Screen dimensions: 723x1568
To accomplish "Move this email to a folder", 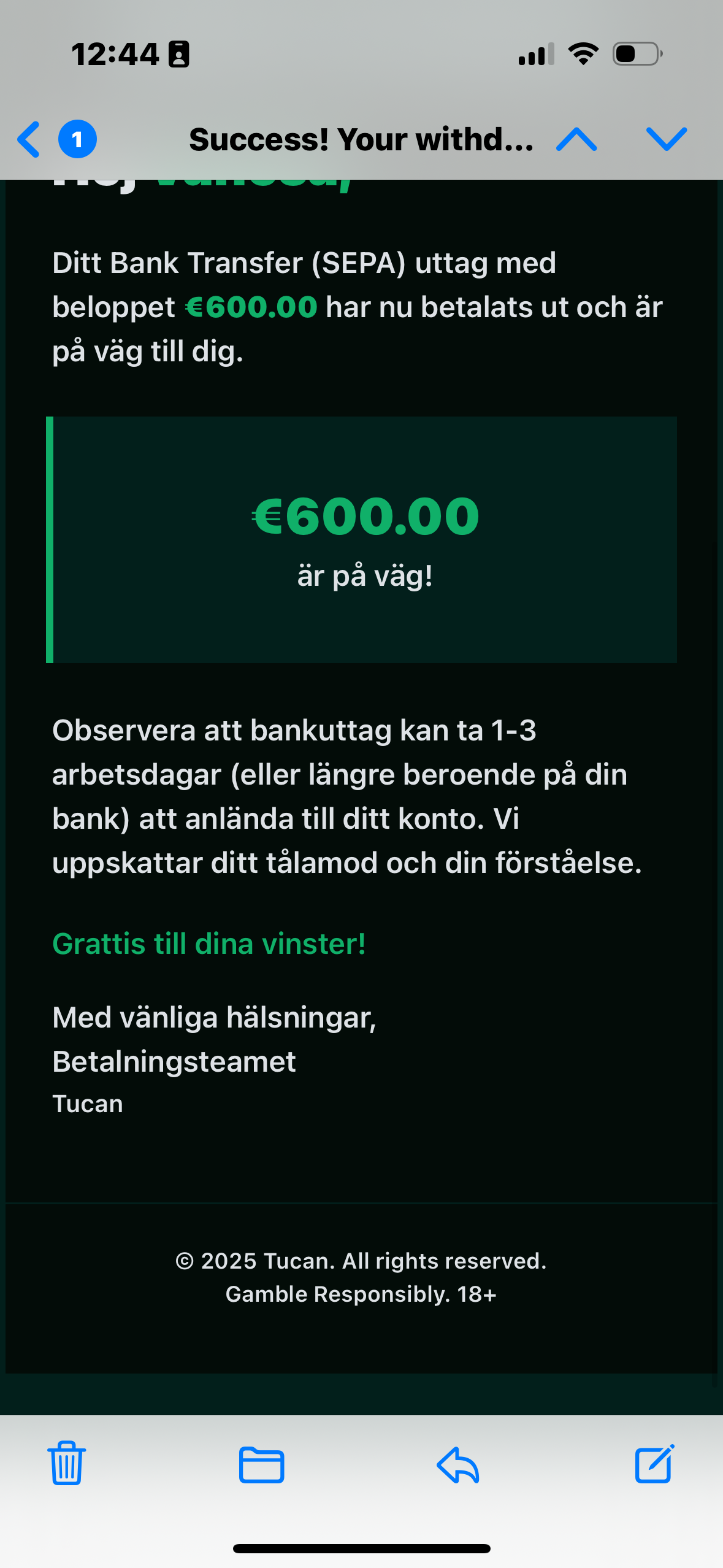I will 261,1464.
